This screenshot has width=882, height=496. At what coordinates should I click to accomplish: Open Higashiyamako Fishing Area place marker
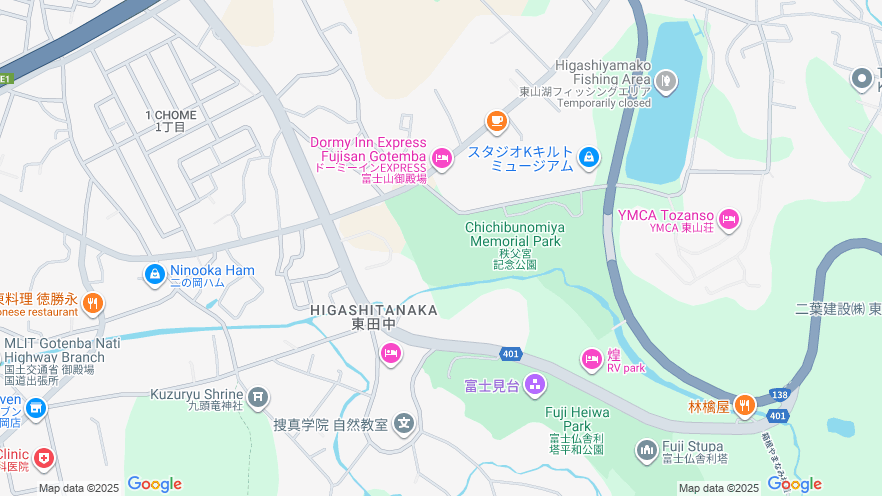pos(667,79)
